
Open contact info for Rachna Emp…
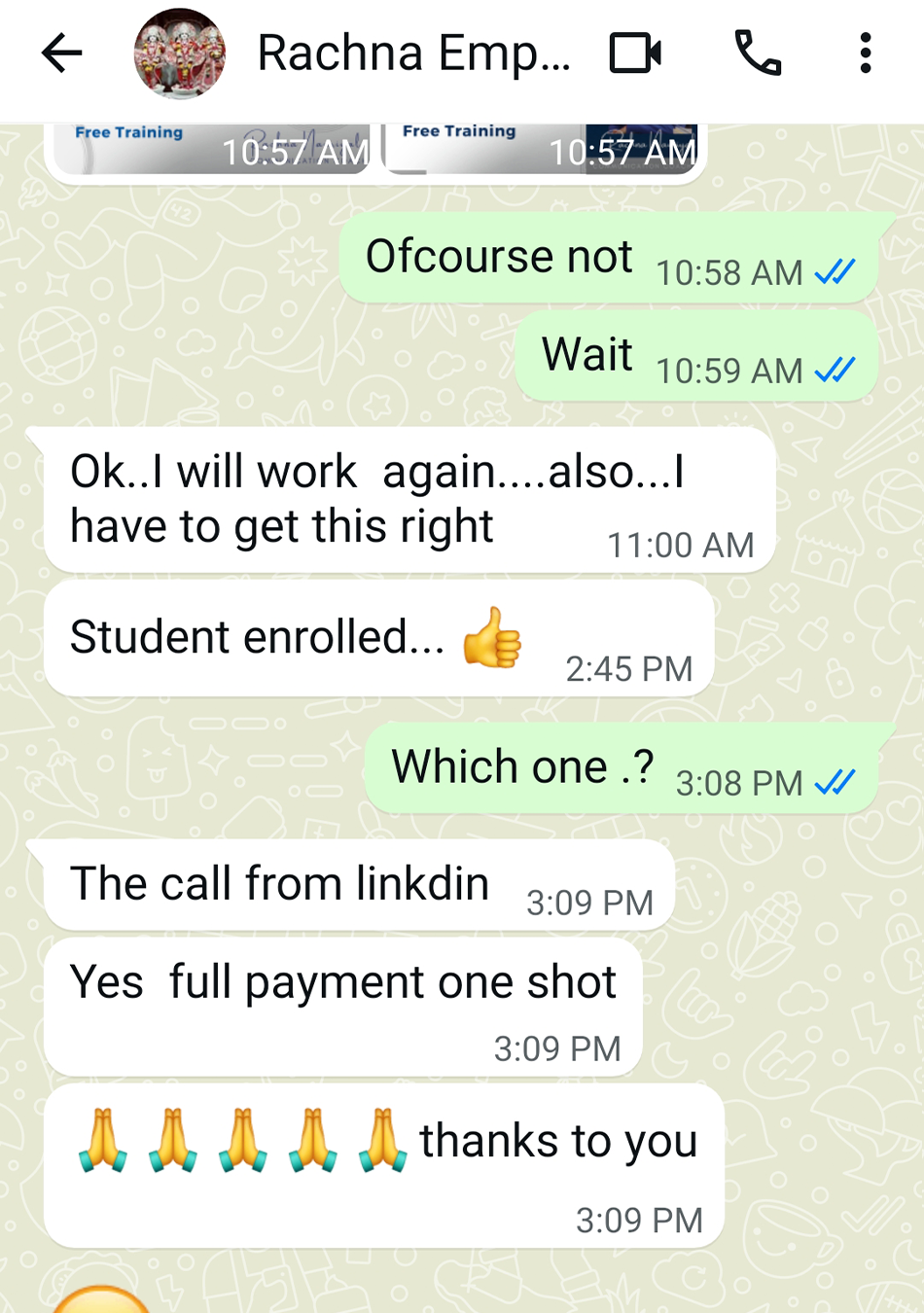click(x=413, y=53)
